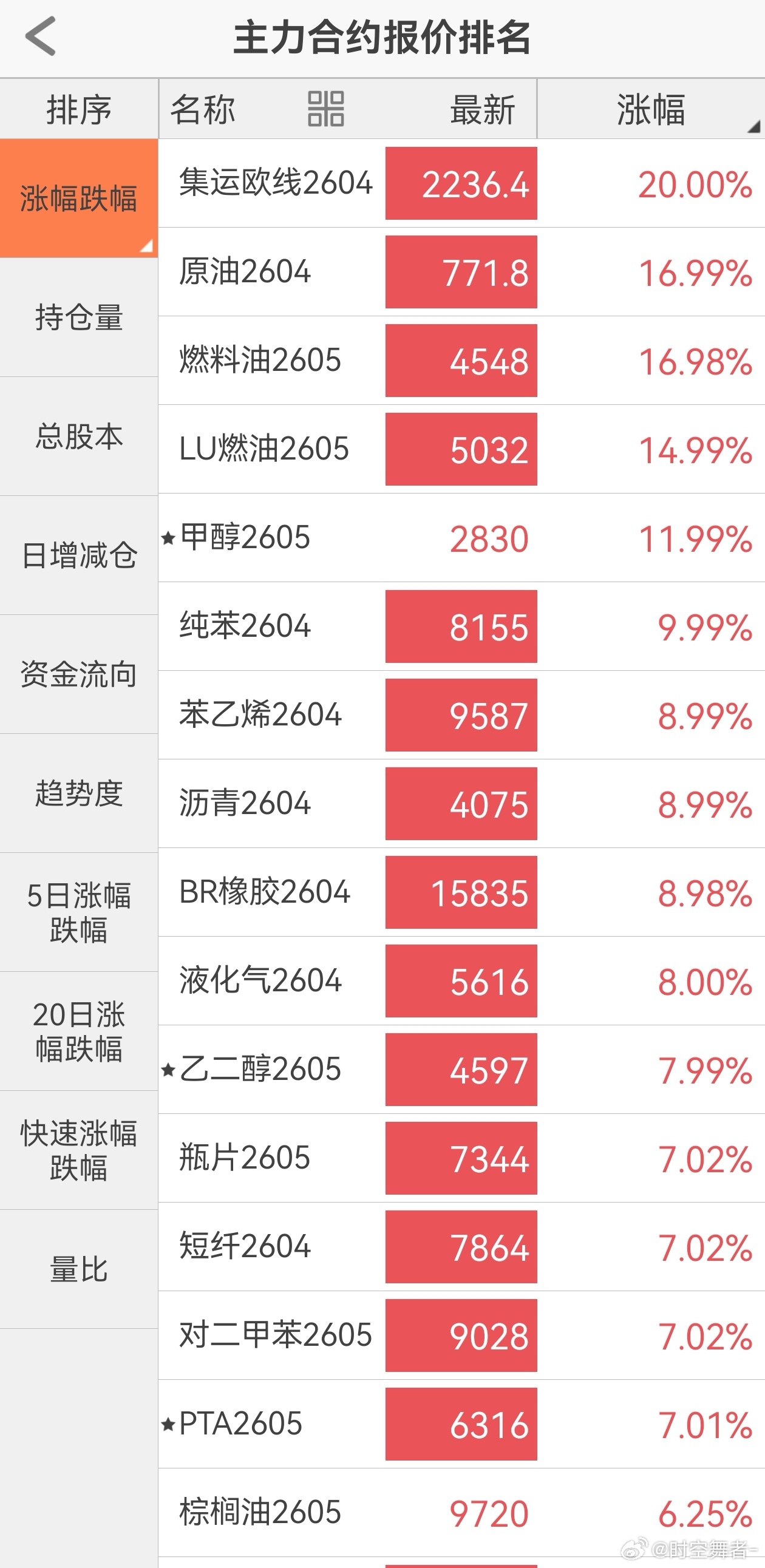Screen dimensions: 765x1568
Task: Switch to the 总股本 ranking tab
Action: click(79, 437)
